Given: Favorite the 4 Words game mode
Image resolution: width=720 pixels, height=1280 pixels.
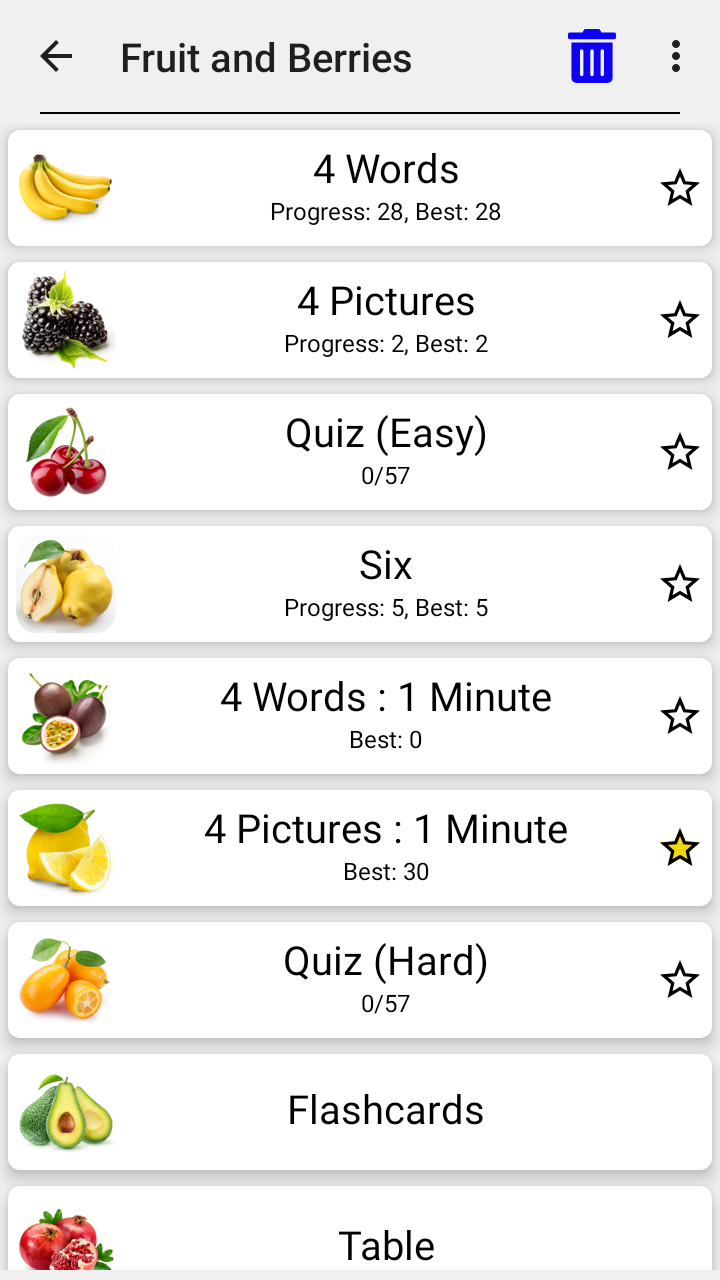Looking at the screenshot, I should (680, 187).
